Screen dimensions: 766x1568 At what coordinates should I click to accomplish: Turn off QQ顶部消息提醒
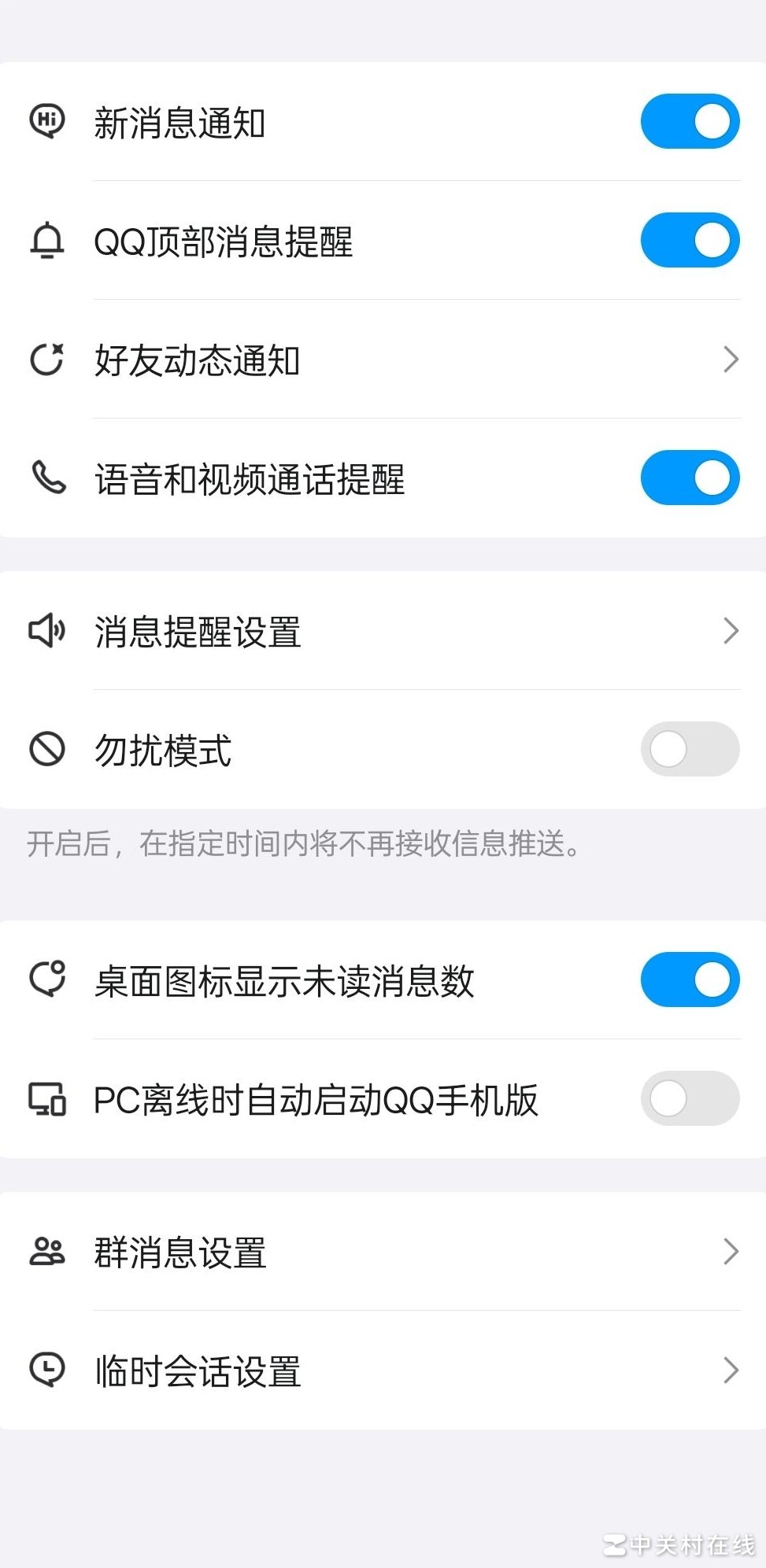[690, 240]
